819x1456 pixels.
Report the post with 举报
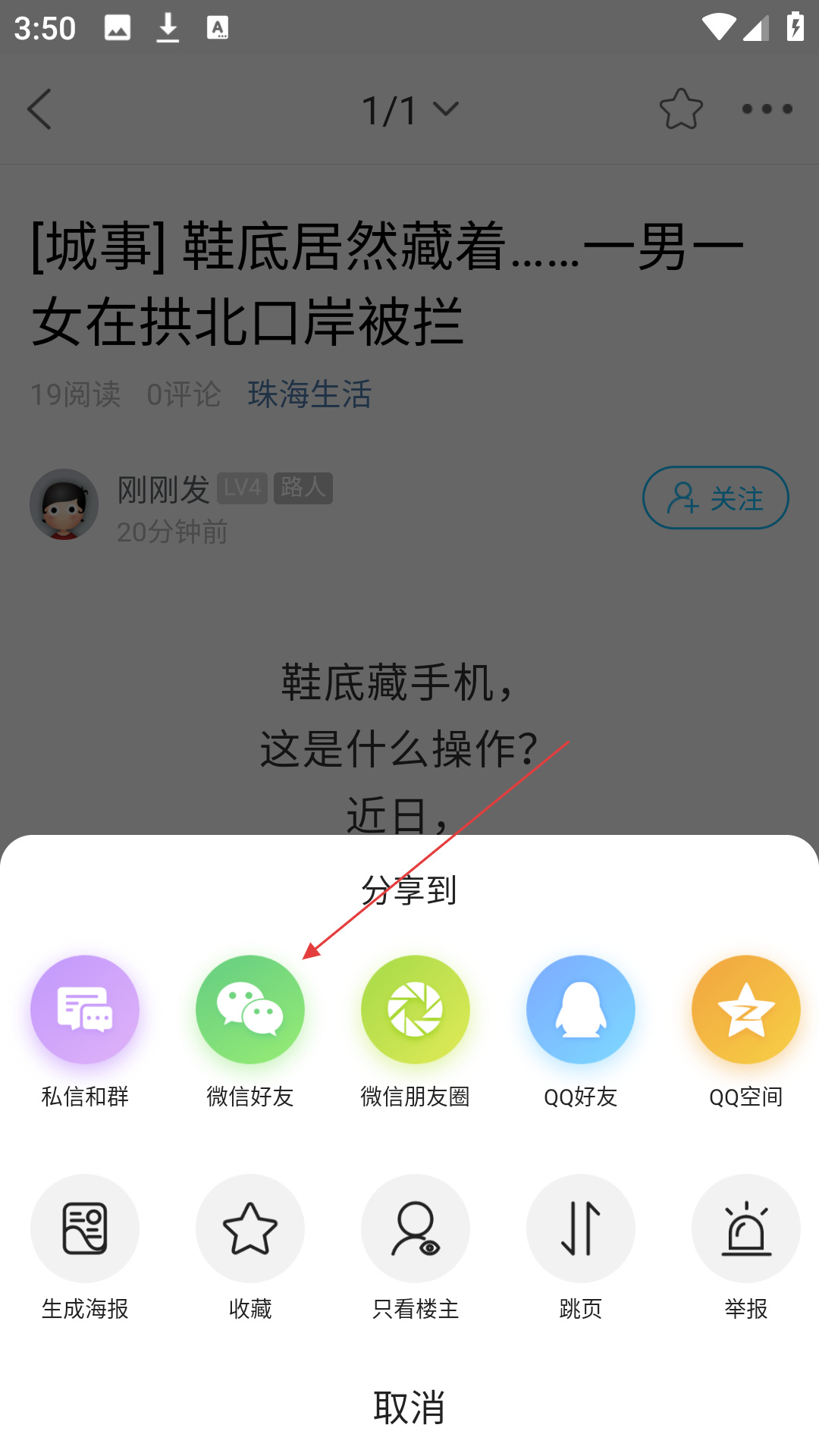coord(746,1228)
